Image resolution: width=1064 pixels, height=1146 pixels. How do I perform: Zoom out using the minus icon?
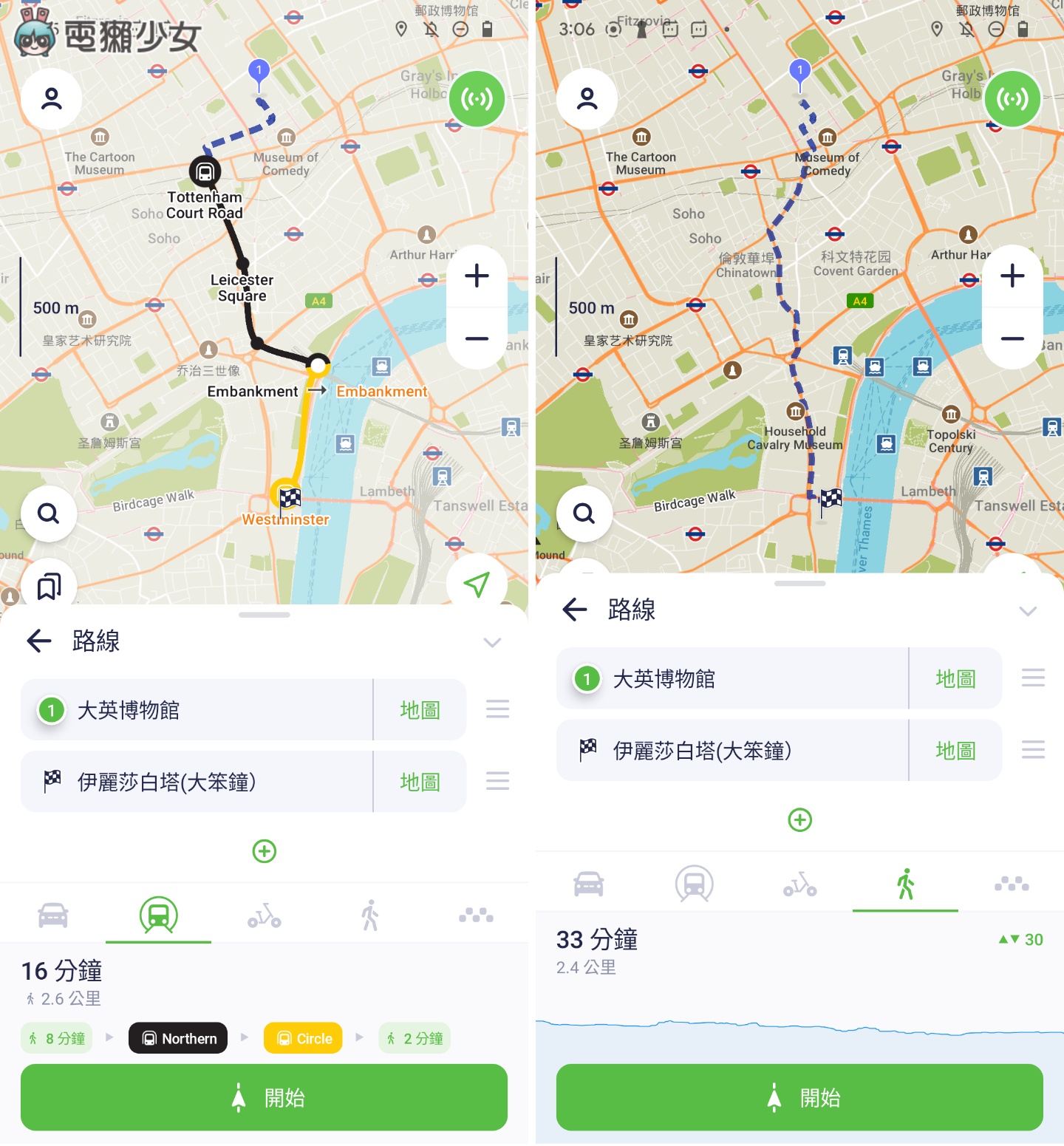[x=477, y=338]
